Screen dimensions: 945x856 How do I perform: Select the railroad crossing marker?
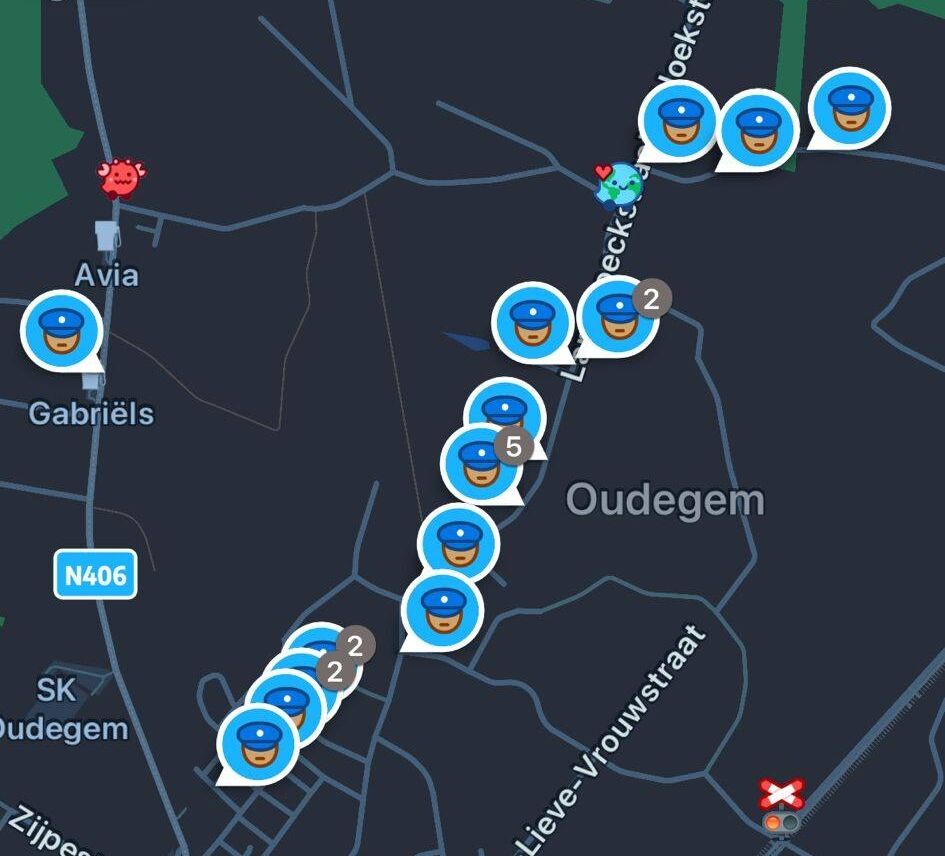point(781,804)
